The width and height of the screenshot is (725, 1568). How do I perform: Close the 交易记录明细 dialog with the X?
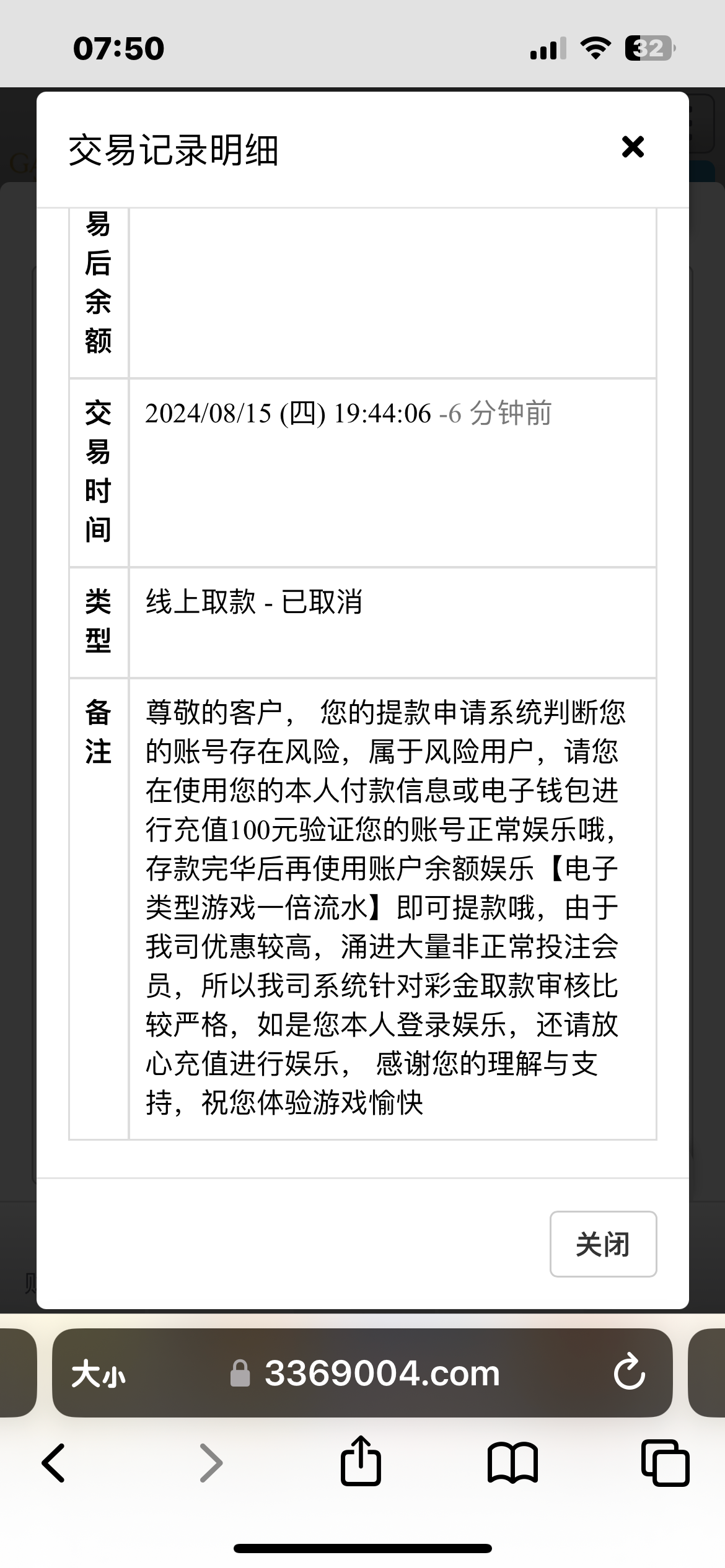point(633,147)
